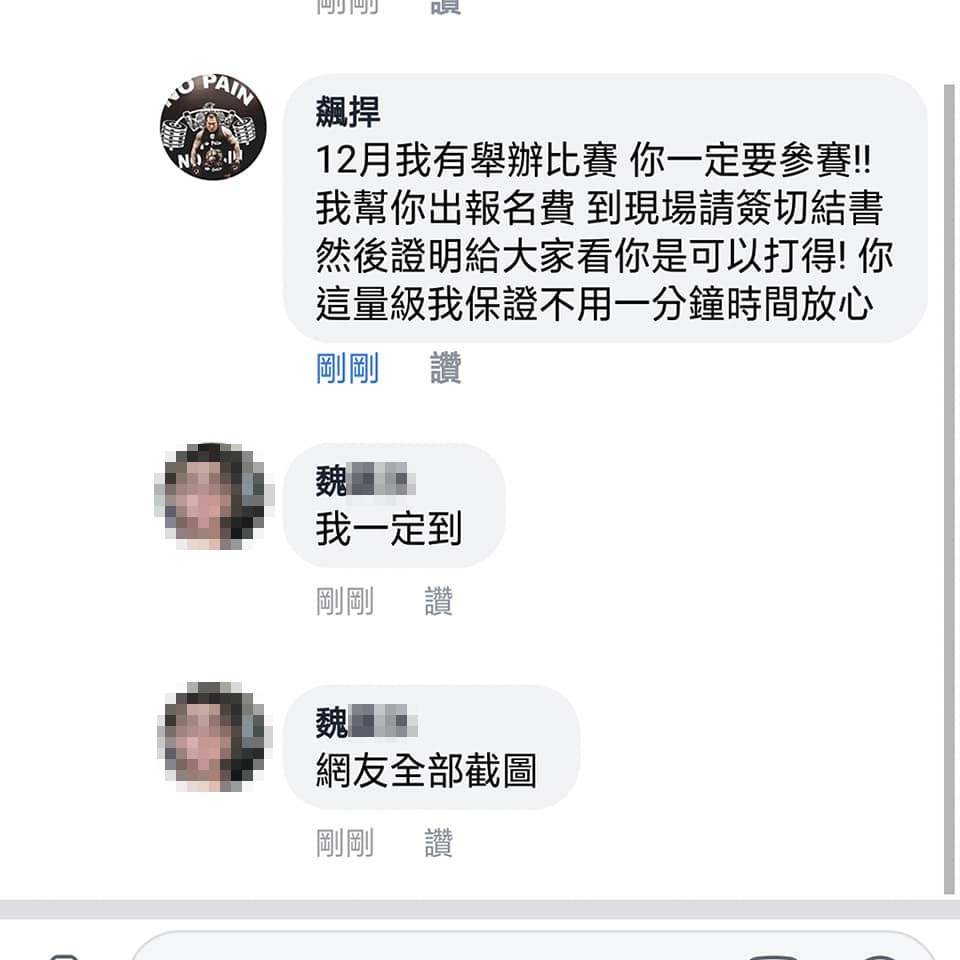Open the avatar beside the 我一定到 comment
The width and height of the screenshot is (960, 960).
(x=214, y=497)
